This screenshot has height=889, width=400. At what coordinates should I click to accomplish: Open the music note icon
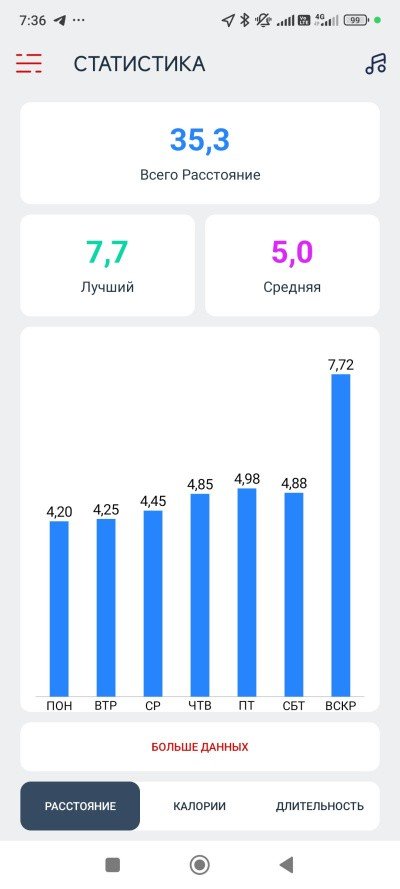(375, 64)
